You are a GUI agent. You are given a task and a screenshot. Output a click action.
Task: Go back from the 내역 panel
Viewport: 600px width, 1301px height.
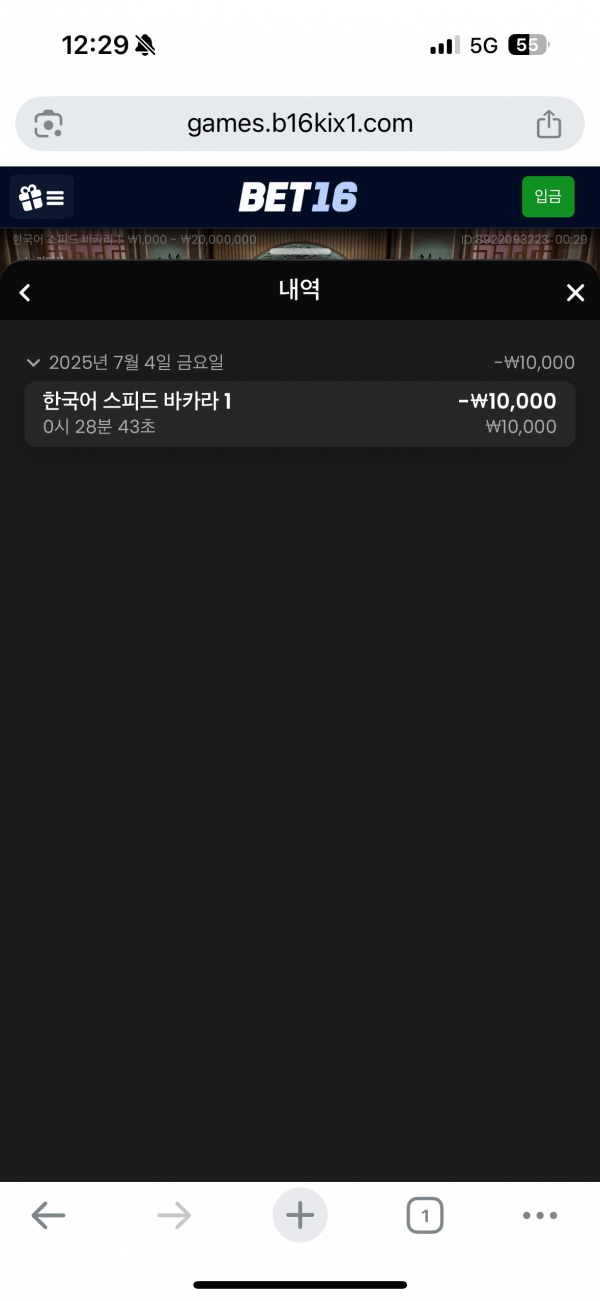pyautogui.click(x=26, y=292)
